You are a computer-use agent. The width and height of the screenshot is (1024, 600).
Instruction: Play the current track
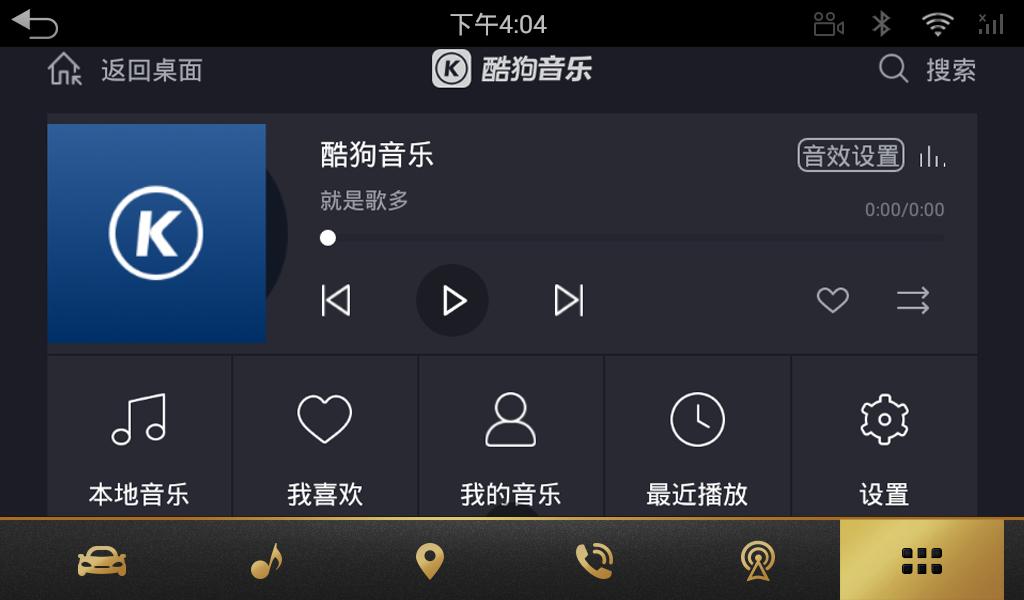point(452,300)
